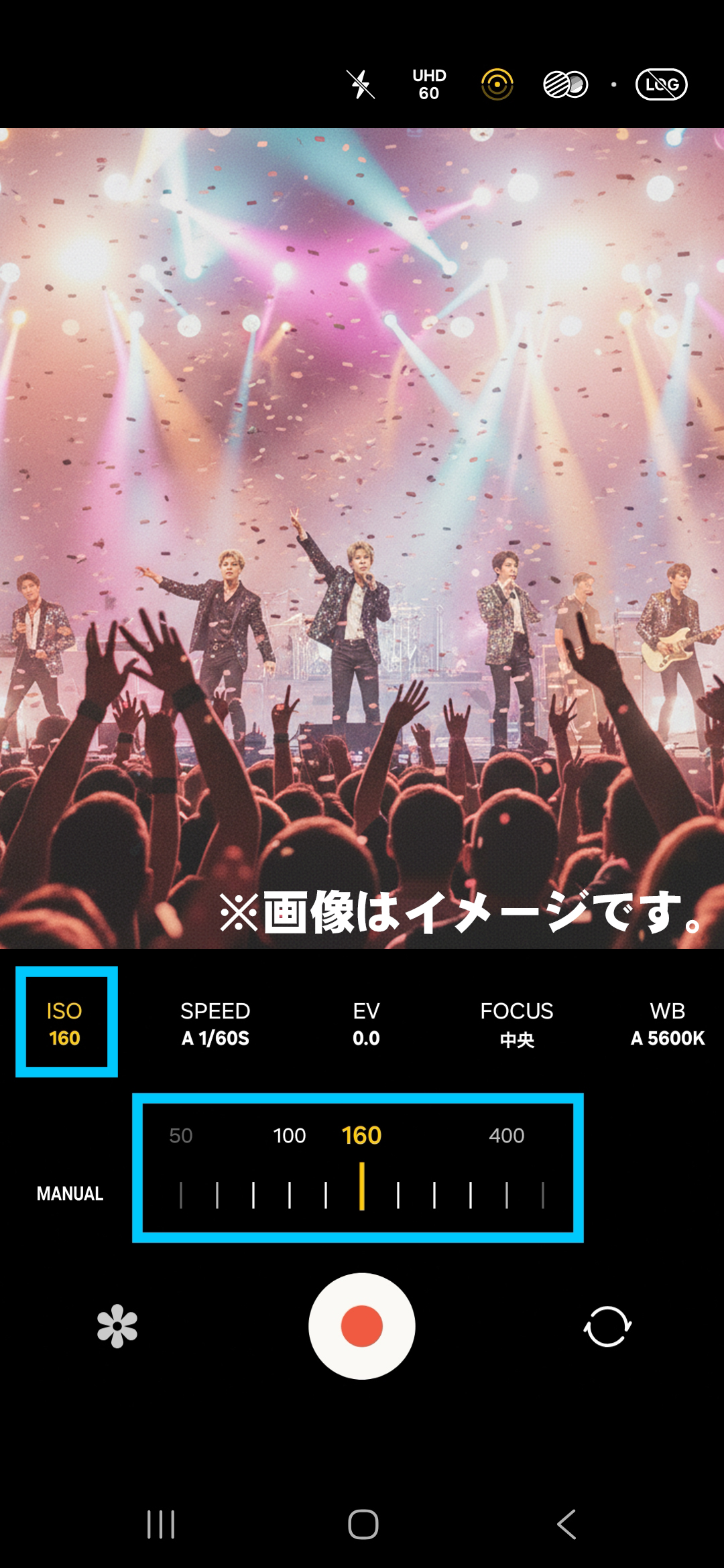Toggle the flash icon
The image size is (724, 1568).
361,84
